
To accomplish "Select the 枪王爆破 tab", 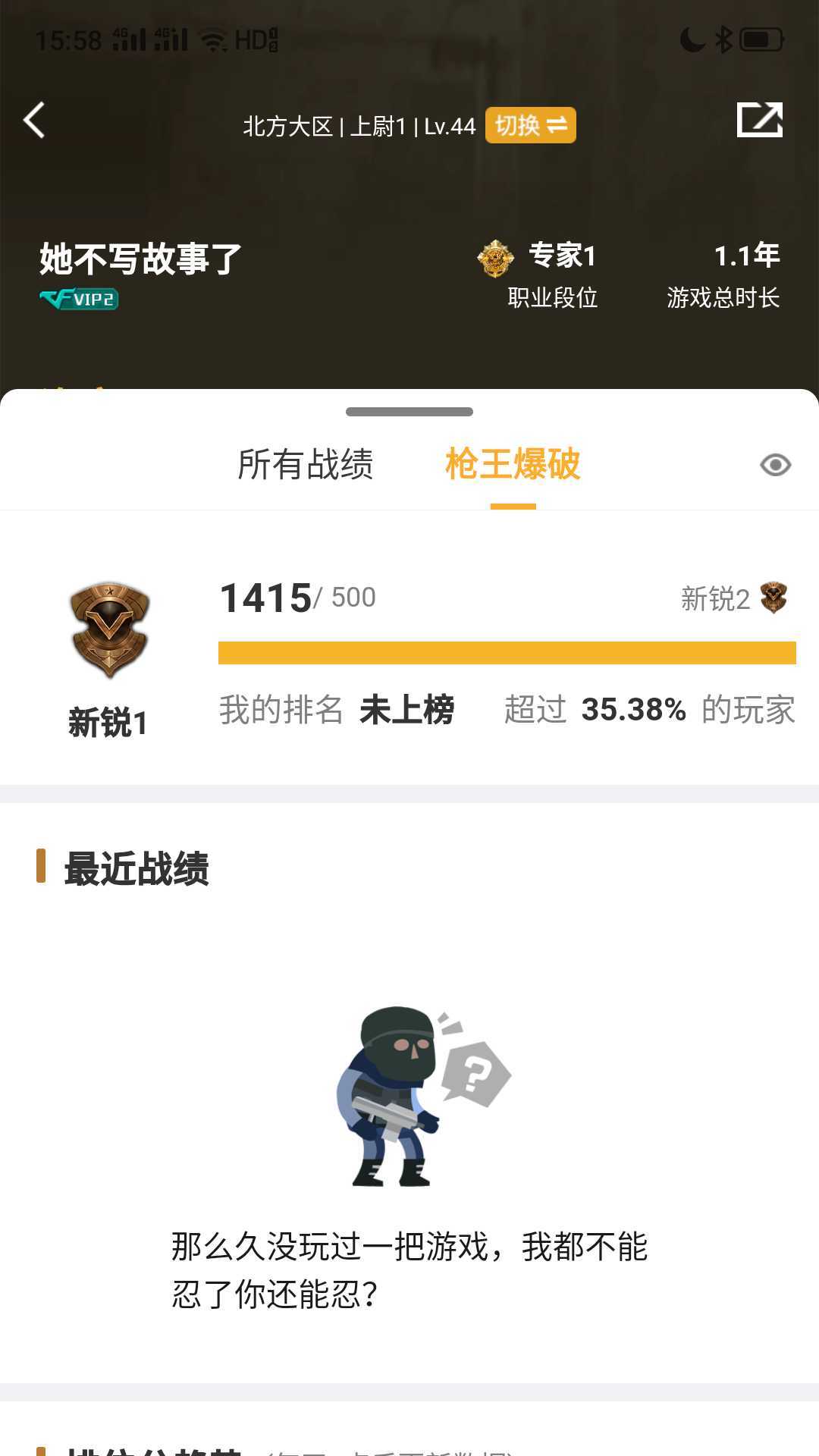I will (513, 464).
